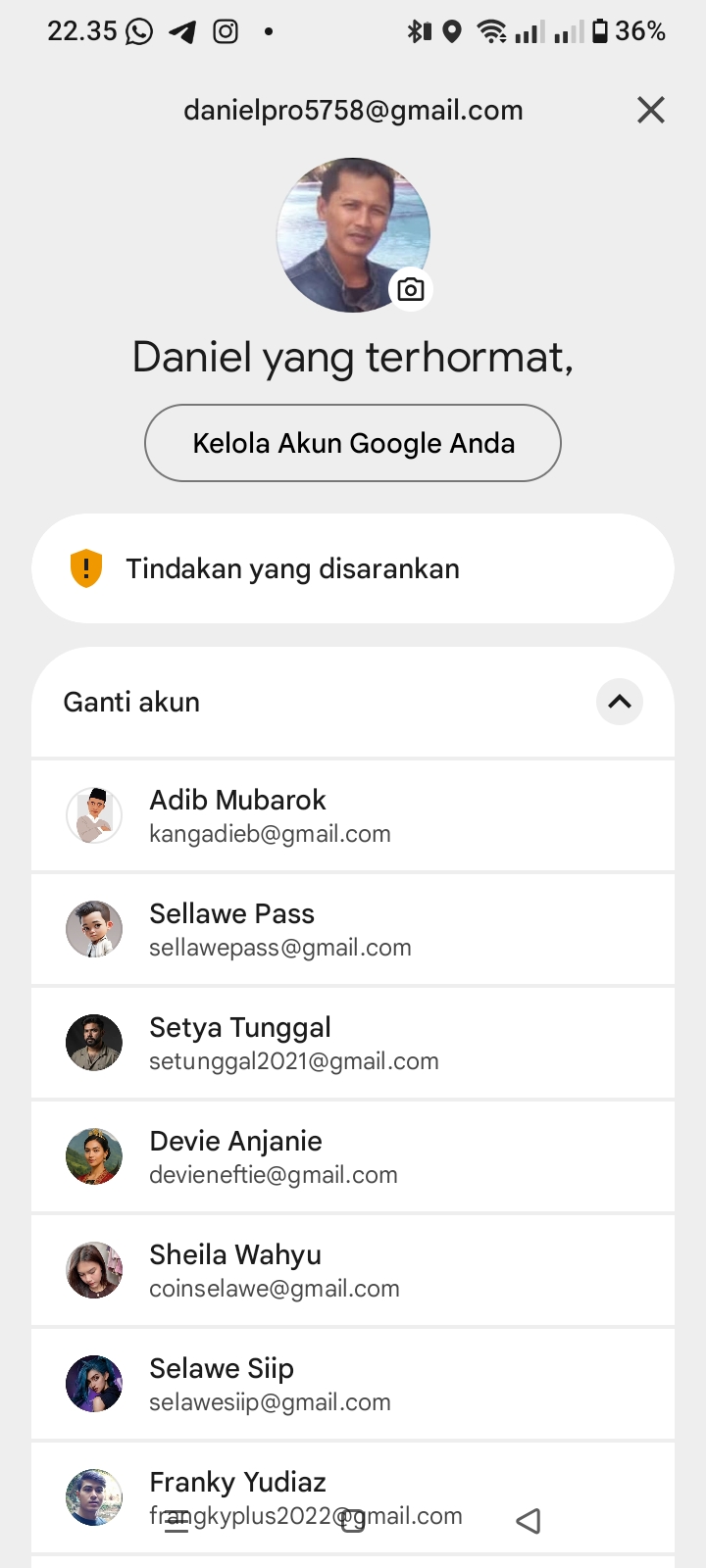Choose Devie Anjanie's account
706x1568 pixels.
tap(353, 1156)
